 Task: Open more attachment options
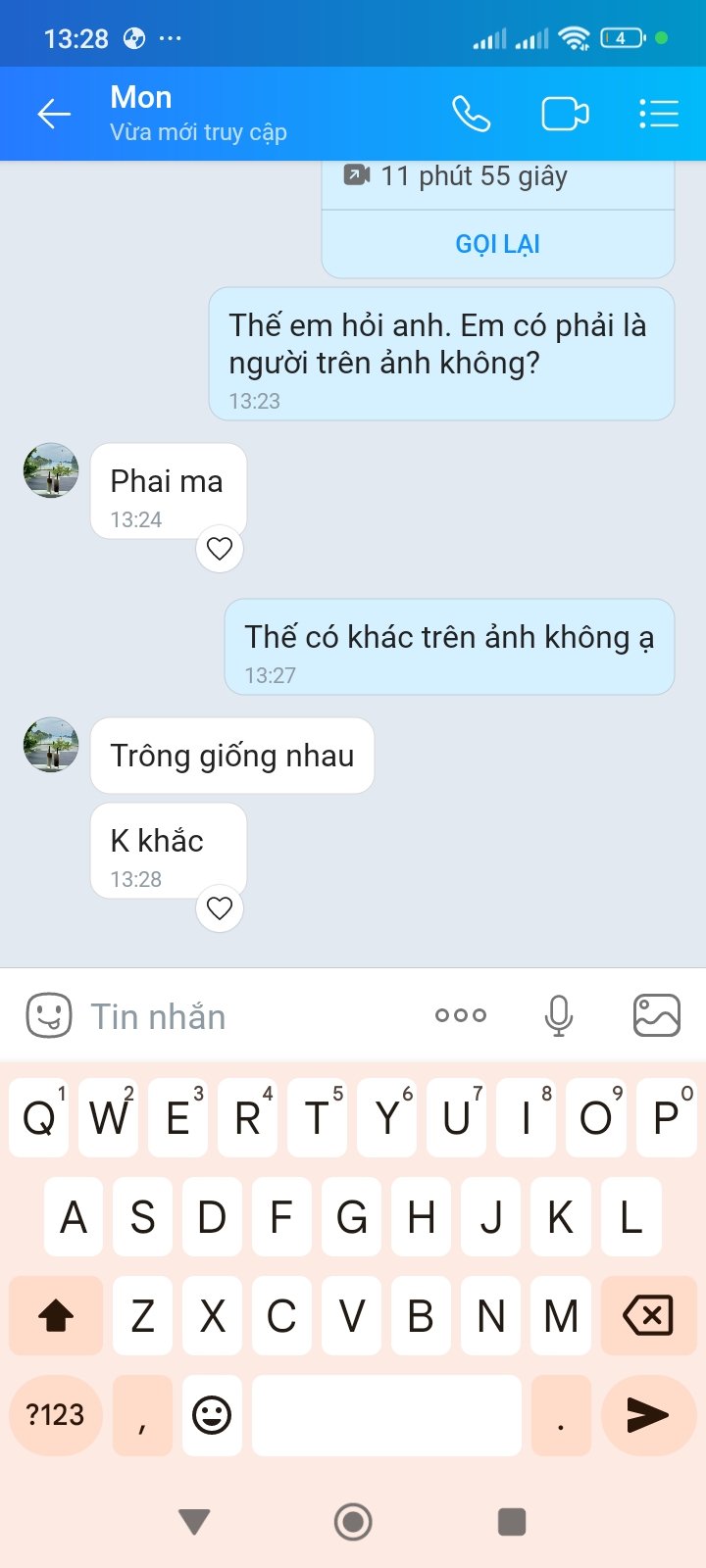coord(460,1015)
